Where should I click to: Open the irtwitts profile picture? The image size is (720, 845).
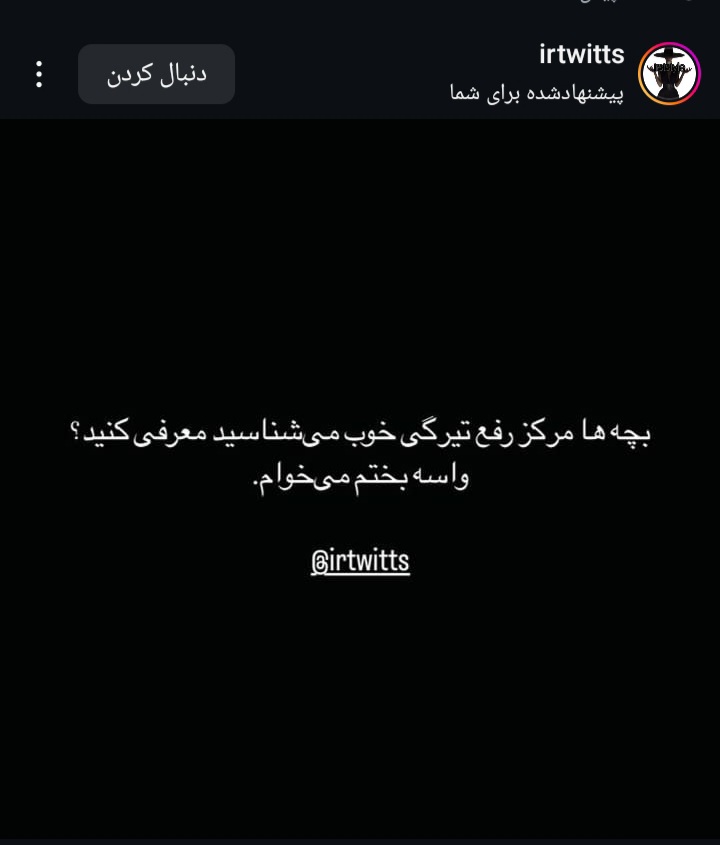pyautogui.click(x=669, y=74)
